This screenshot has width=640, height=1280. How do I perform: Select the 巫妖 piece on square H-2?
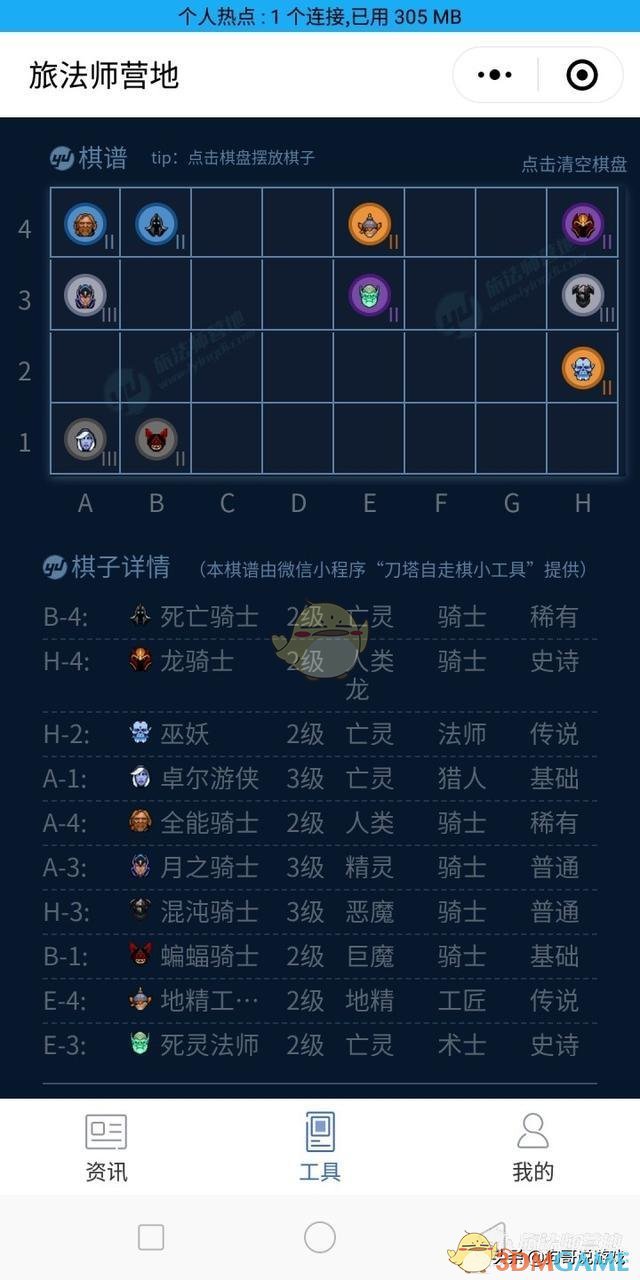pos(582,367)
